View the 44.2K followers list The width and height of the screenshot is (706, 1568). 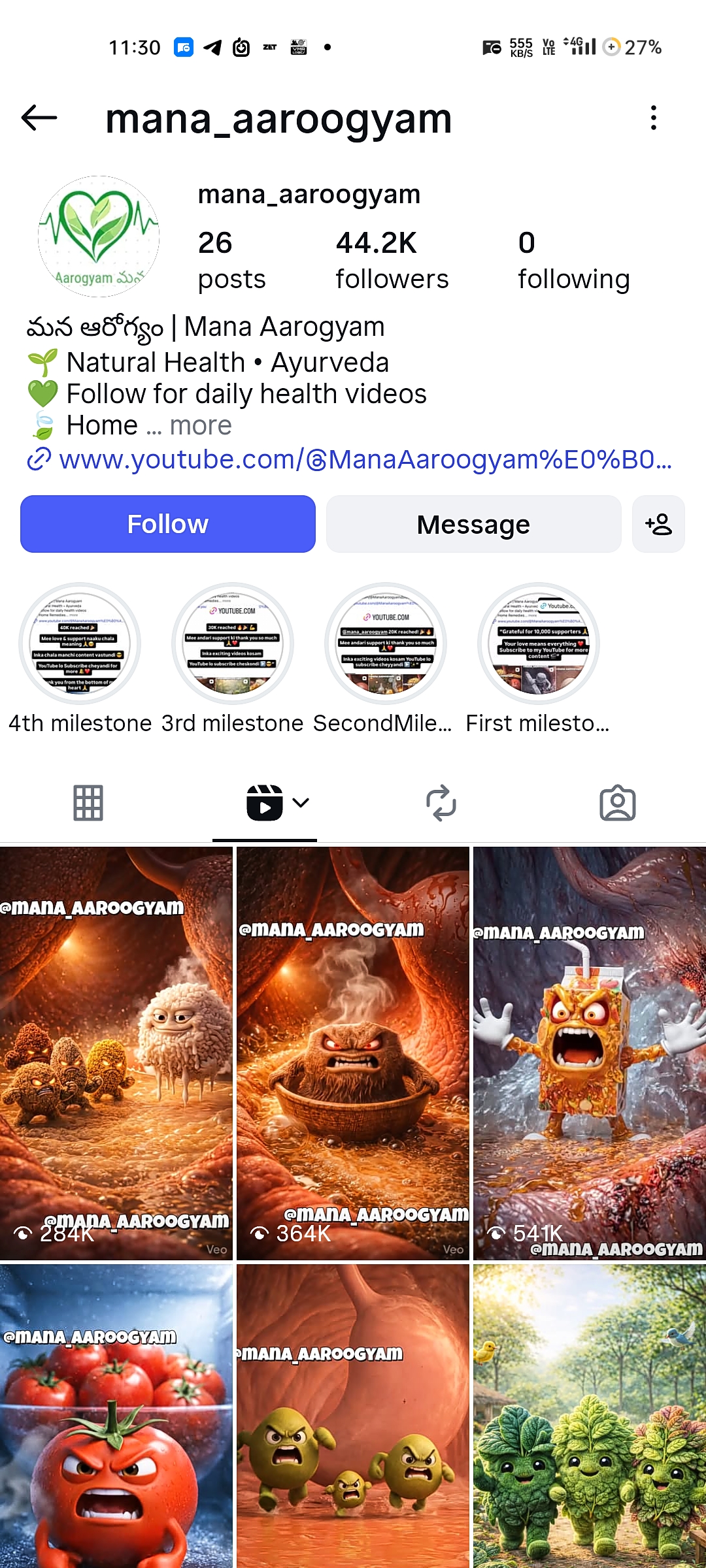click(x=392, y=260)
